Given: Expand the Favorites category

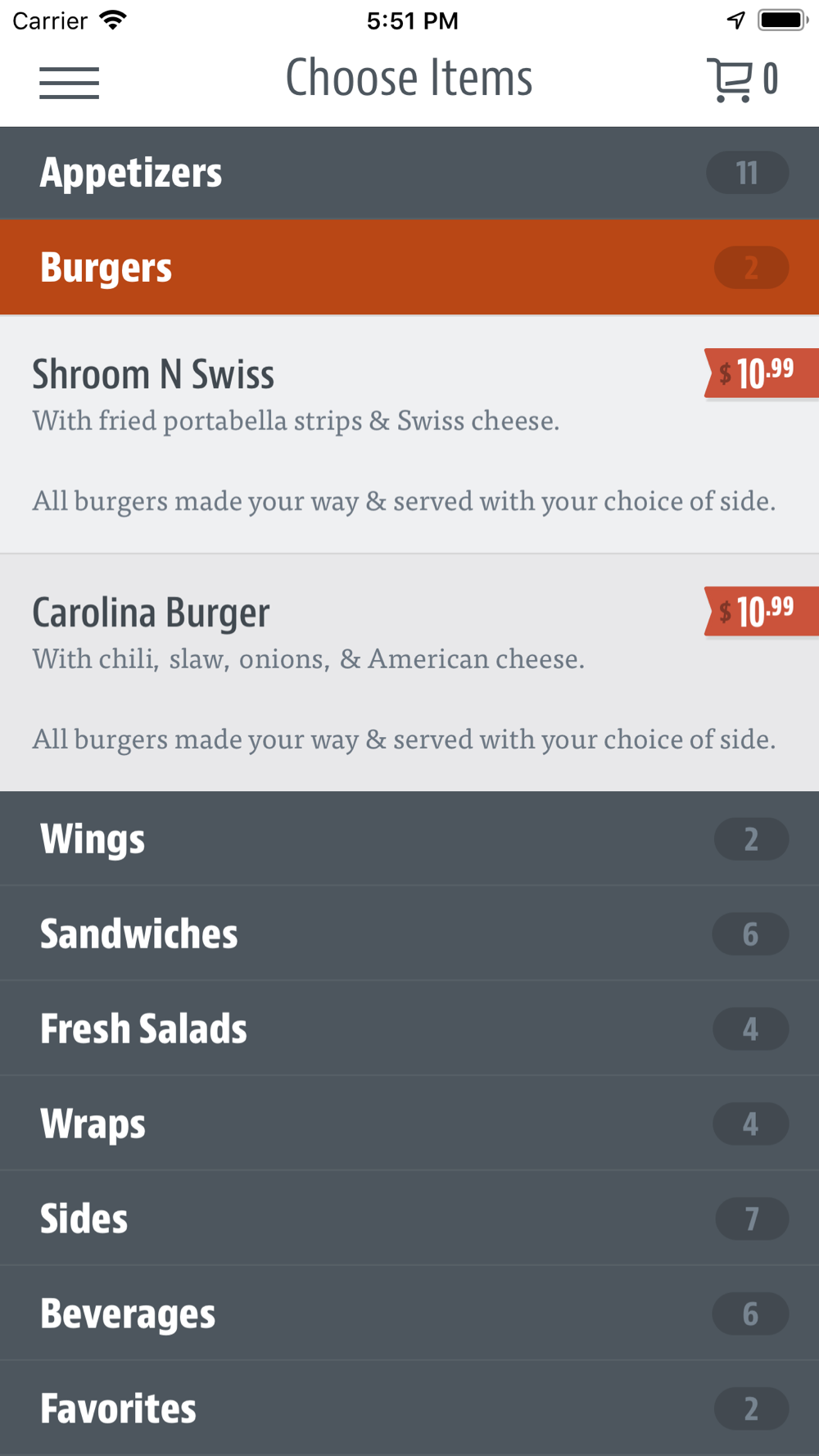Looking at the screenshot, I should pos(409,1409).
